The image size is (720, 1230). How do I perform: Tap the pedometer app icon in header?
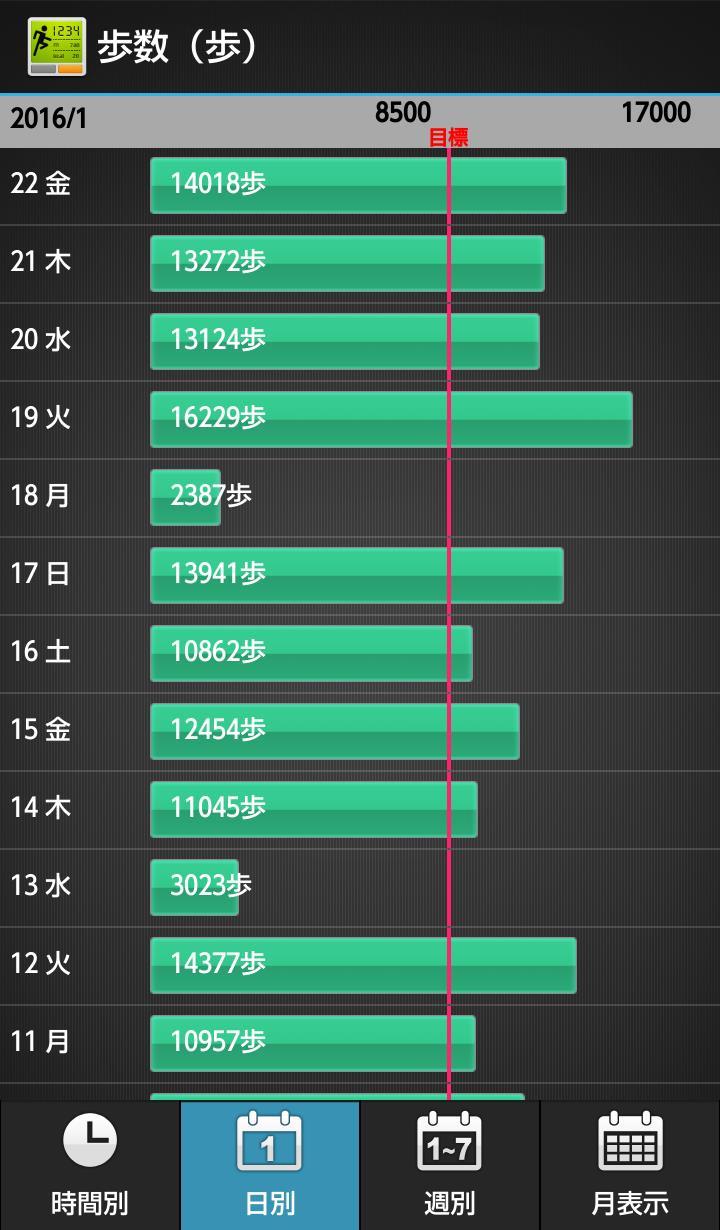click(x=56, y=46)
